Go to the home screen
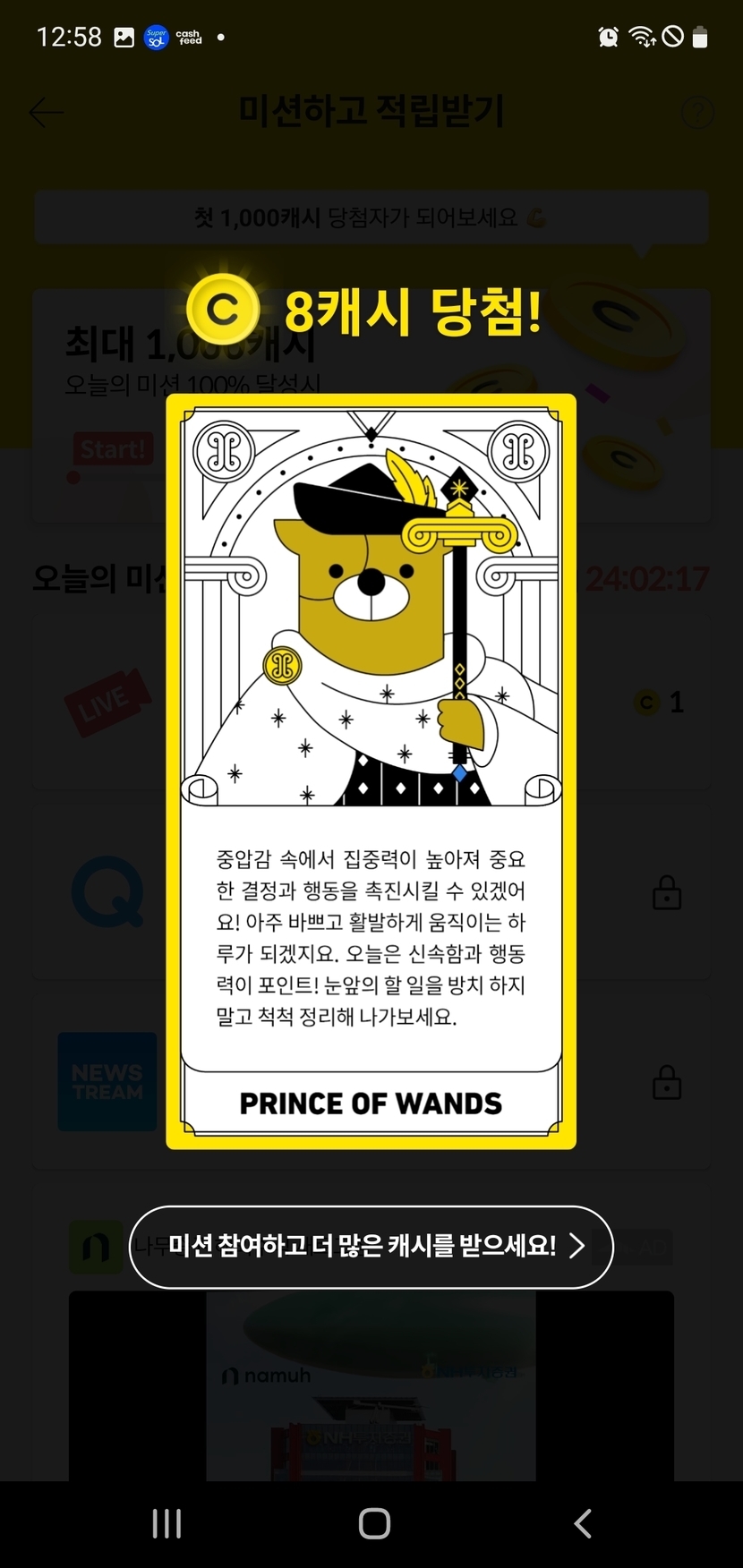The width and height of the screenshot is (743, 1568). click(373, 1523)
